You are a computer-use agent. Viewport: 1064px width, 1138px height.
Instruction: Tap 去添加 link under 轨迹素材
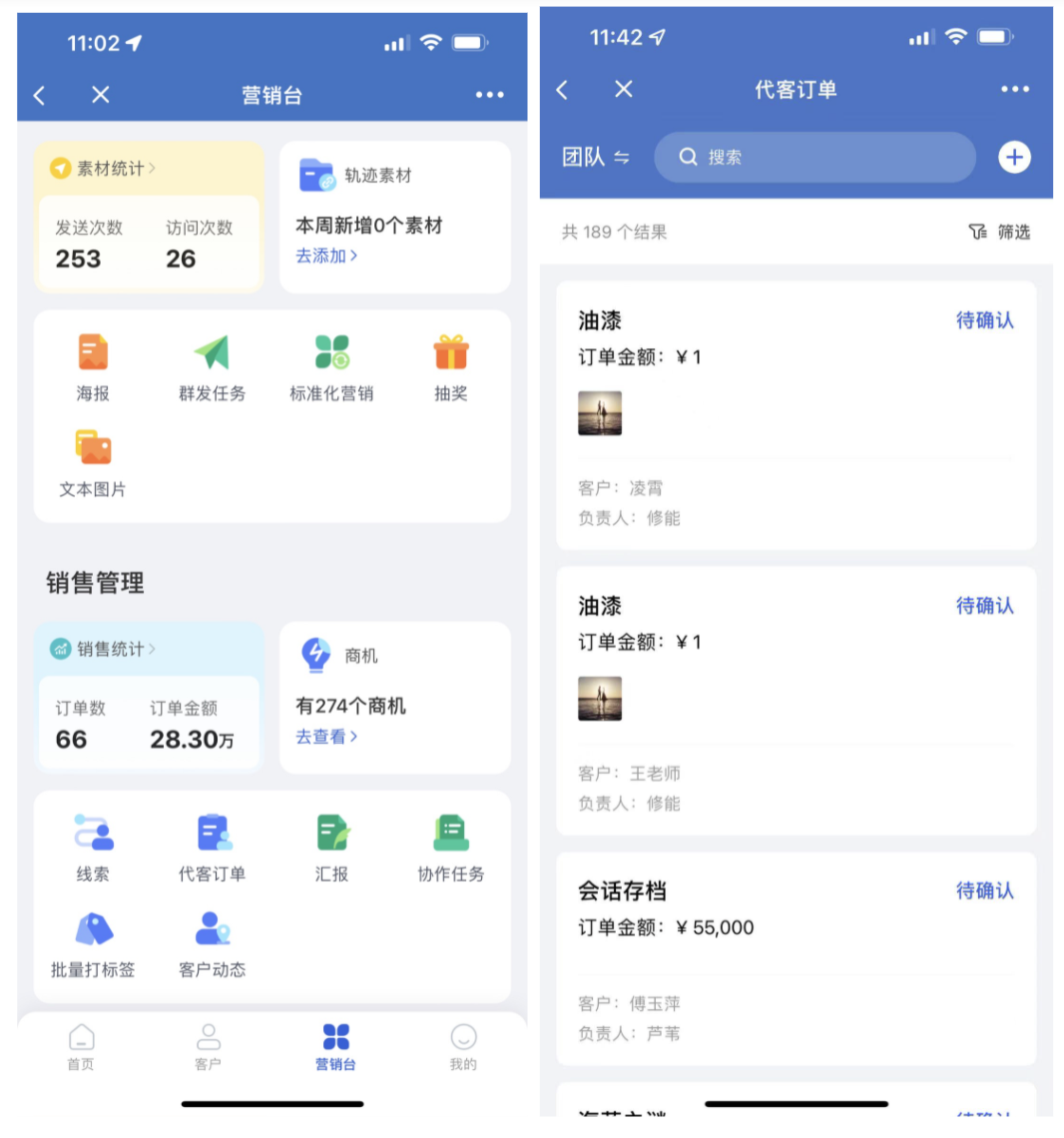click(x=326, y=256)
